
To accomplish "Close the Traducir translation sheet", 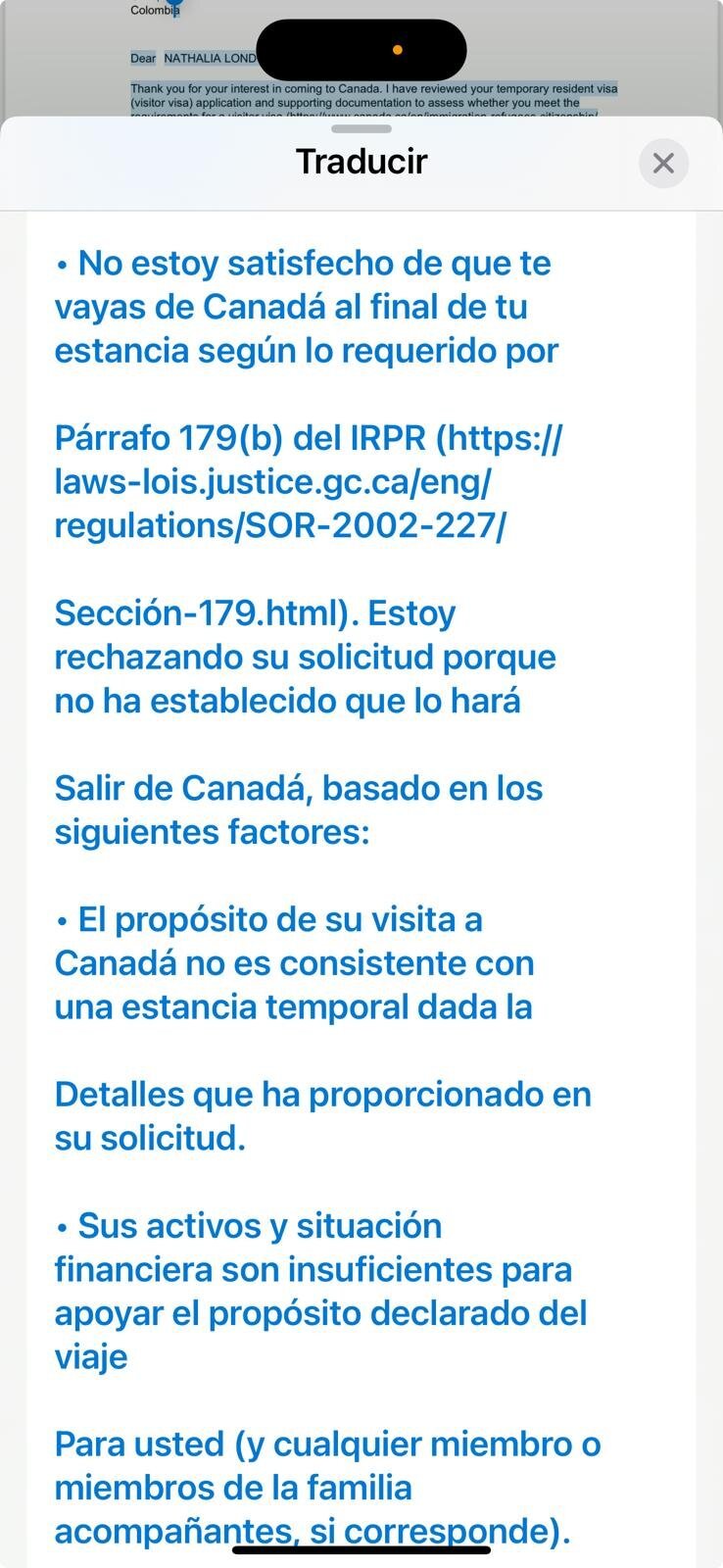I will (x=663, y=163).
